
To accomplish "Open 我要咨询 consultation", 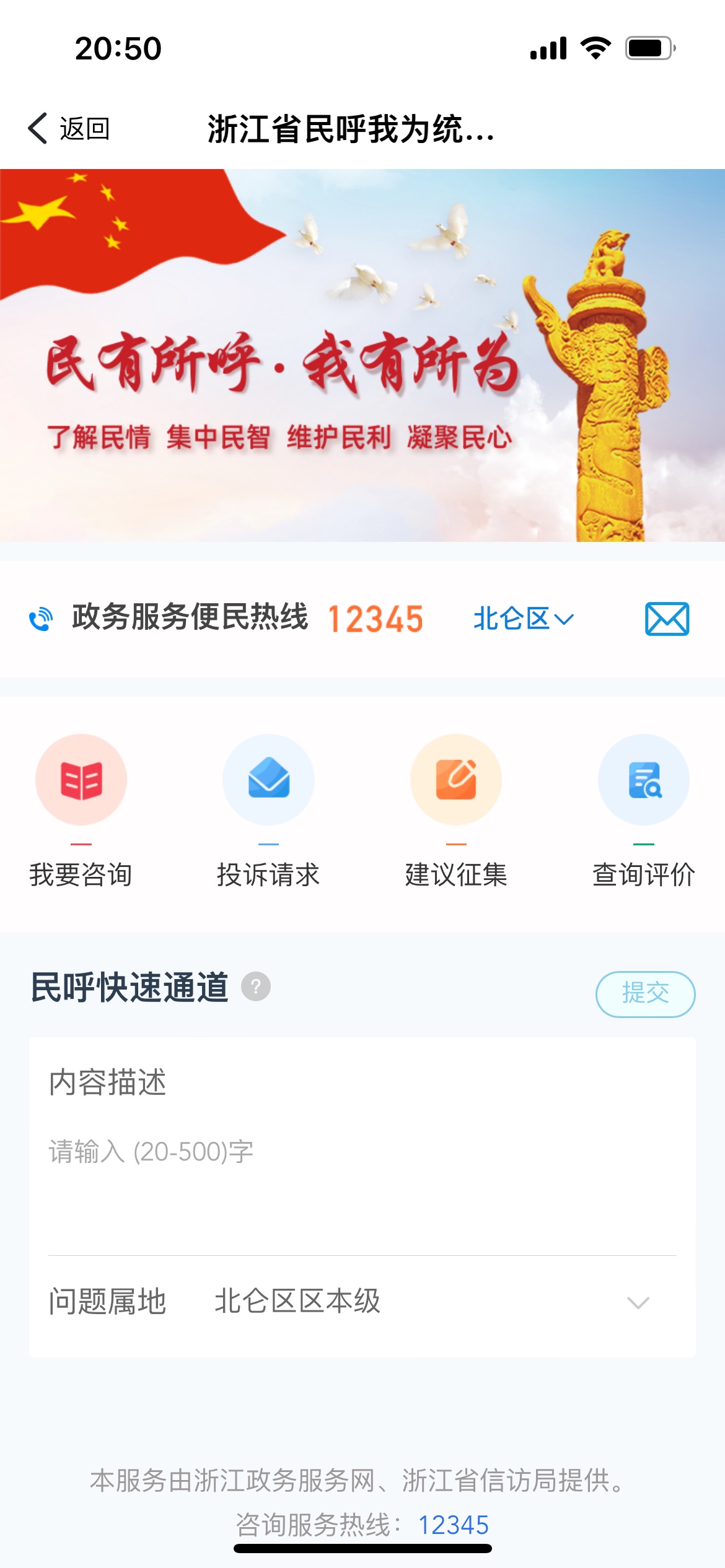I will [81, 810].
